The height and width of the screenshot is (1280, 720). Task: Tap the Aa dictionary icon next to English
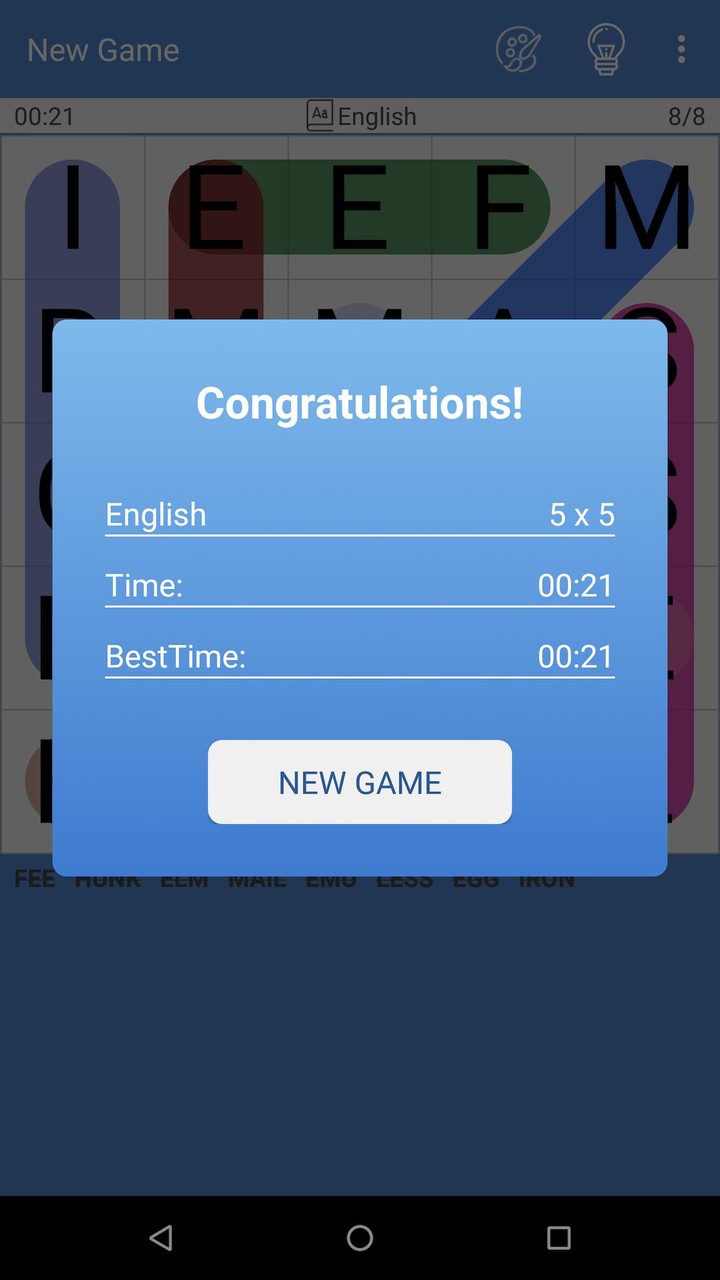click(x=320, y=115)
